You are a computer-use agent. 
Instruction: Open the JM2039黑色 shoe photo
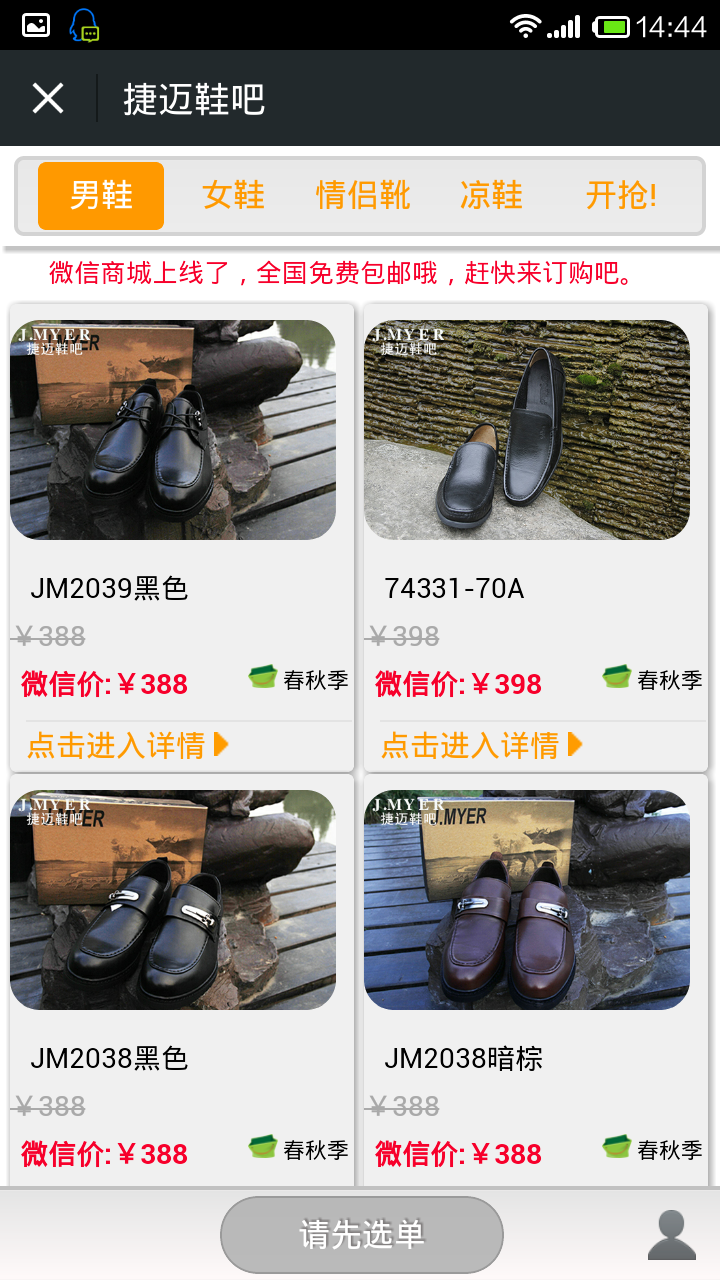tap(173, 430)
